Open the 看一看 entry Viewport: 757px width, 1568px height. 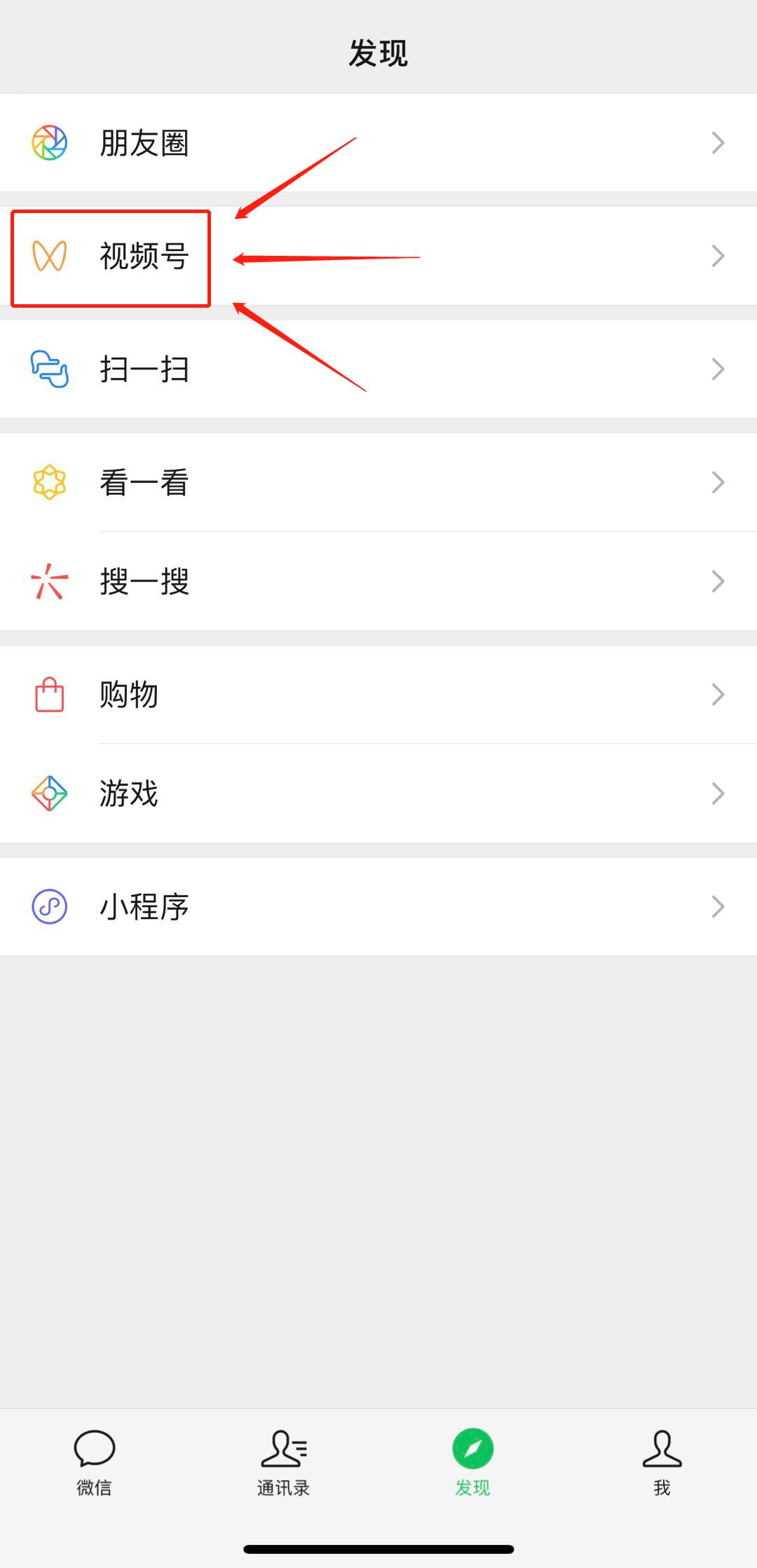pos(145,482)
